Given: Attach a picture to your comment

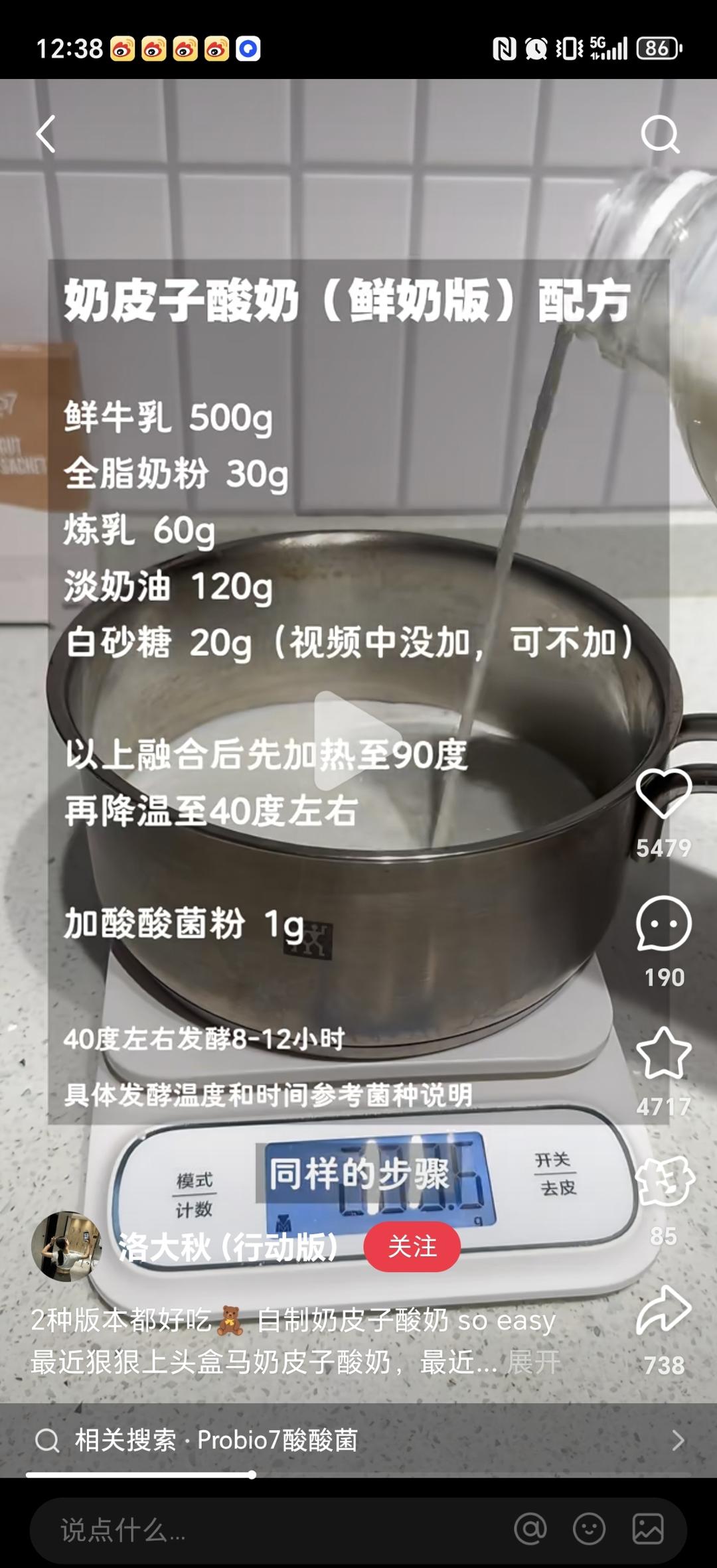Looking at the screenshot, I should click(647, 1530).
